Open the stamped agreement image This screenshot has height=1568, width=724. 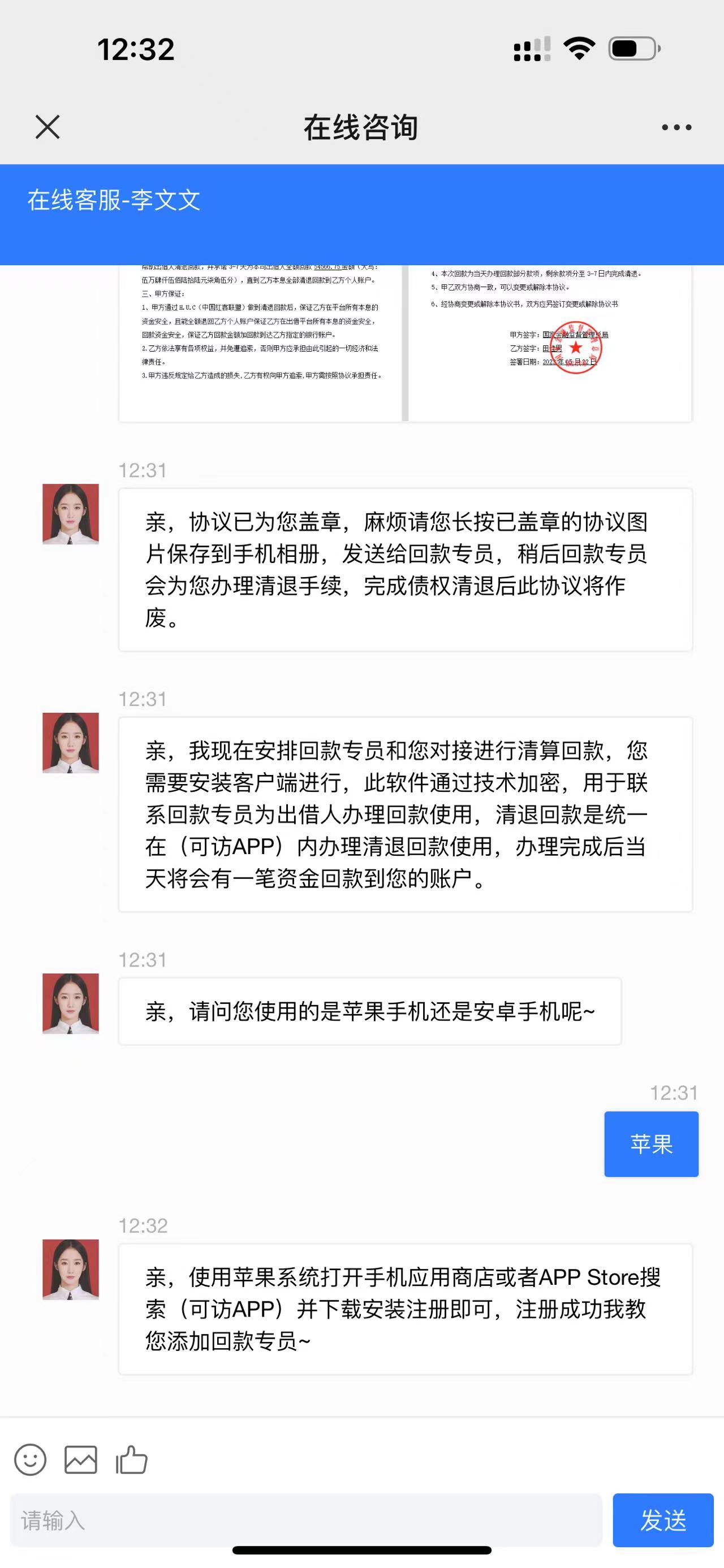405,343
